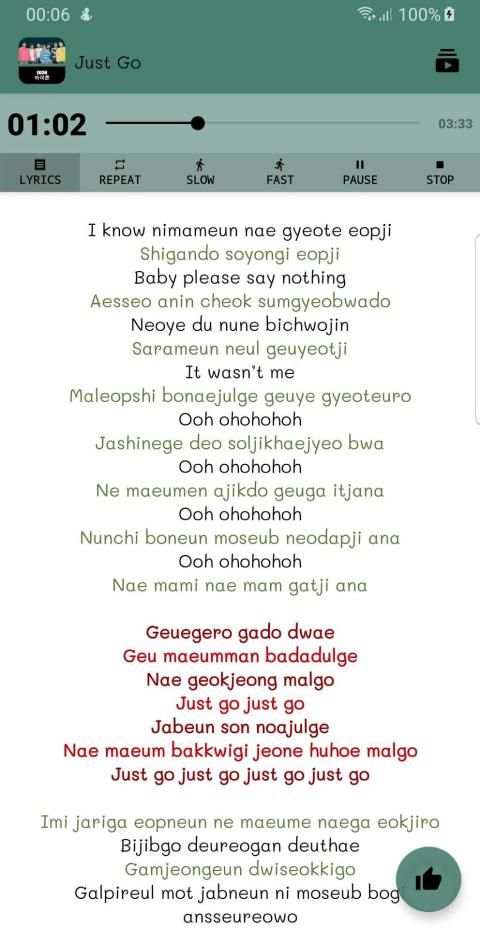This screenshot has height=929, width=480.
Task: Set playback speed to SLOW
Action: tap(200, 172)
